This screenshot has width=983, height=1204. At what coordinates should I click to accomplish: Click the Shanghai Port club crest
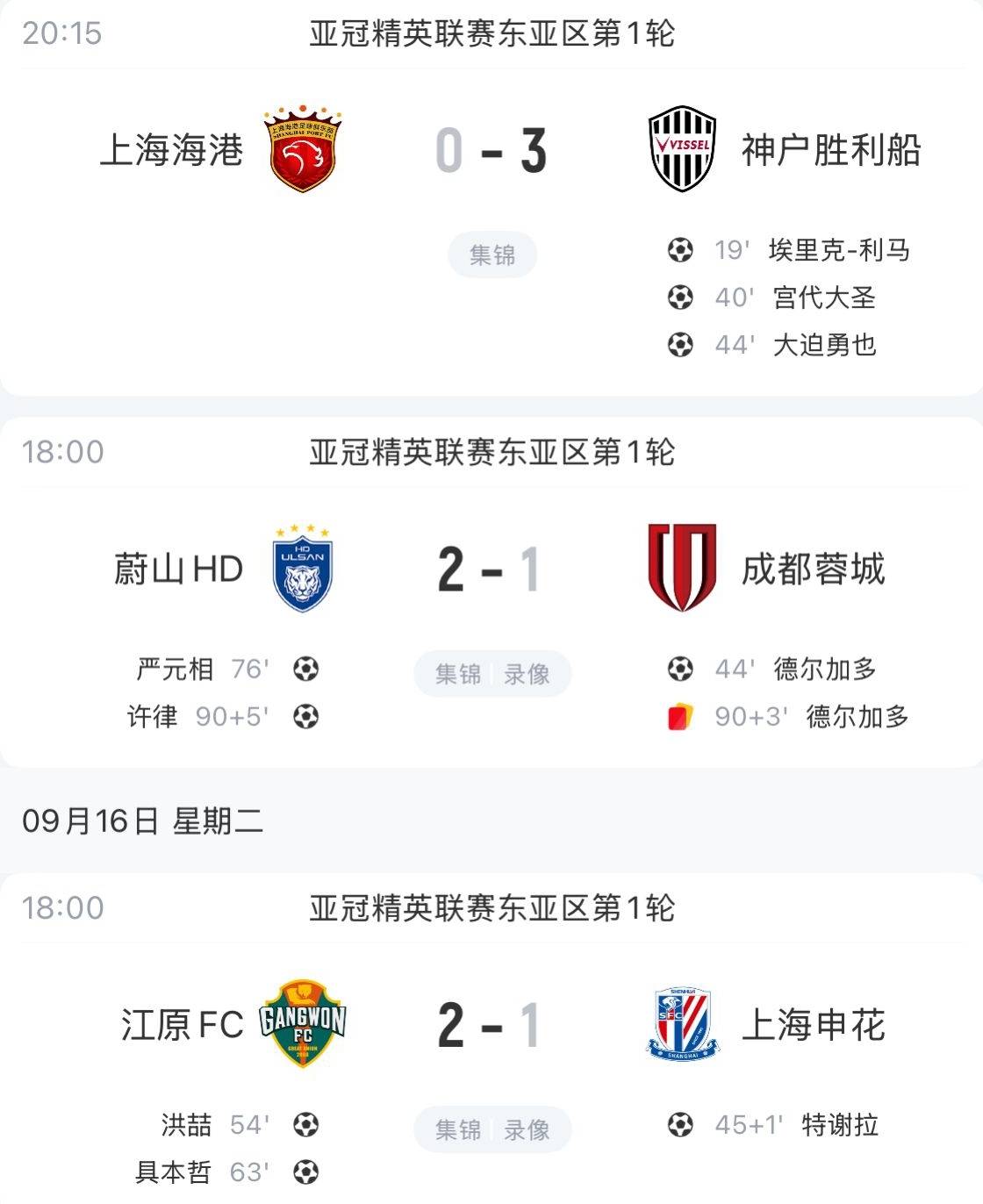303,151
